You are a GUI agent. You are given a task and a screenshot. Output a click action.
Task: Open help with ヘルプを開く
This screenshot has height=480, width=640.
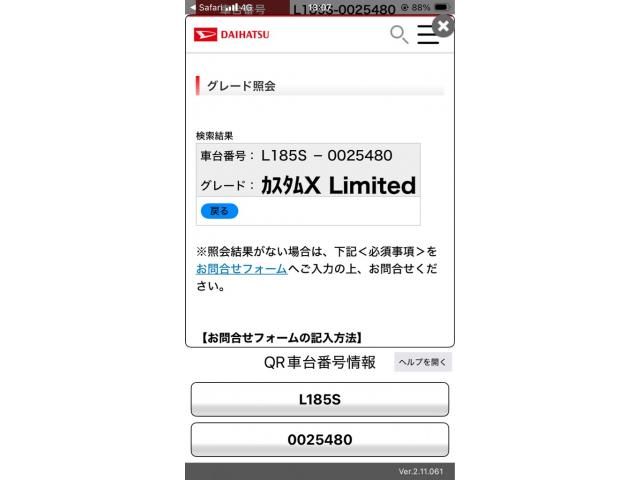click(x=423, y=362)
